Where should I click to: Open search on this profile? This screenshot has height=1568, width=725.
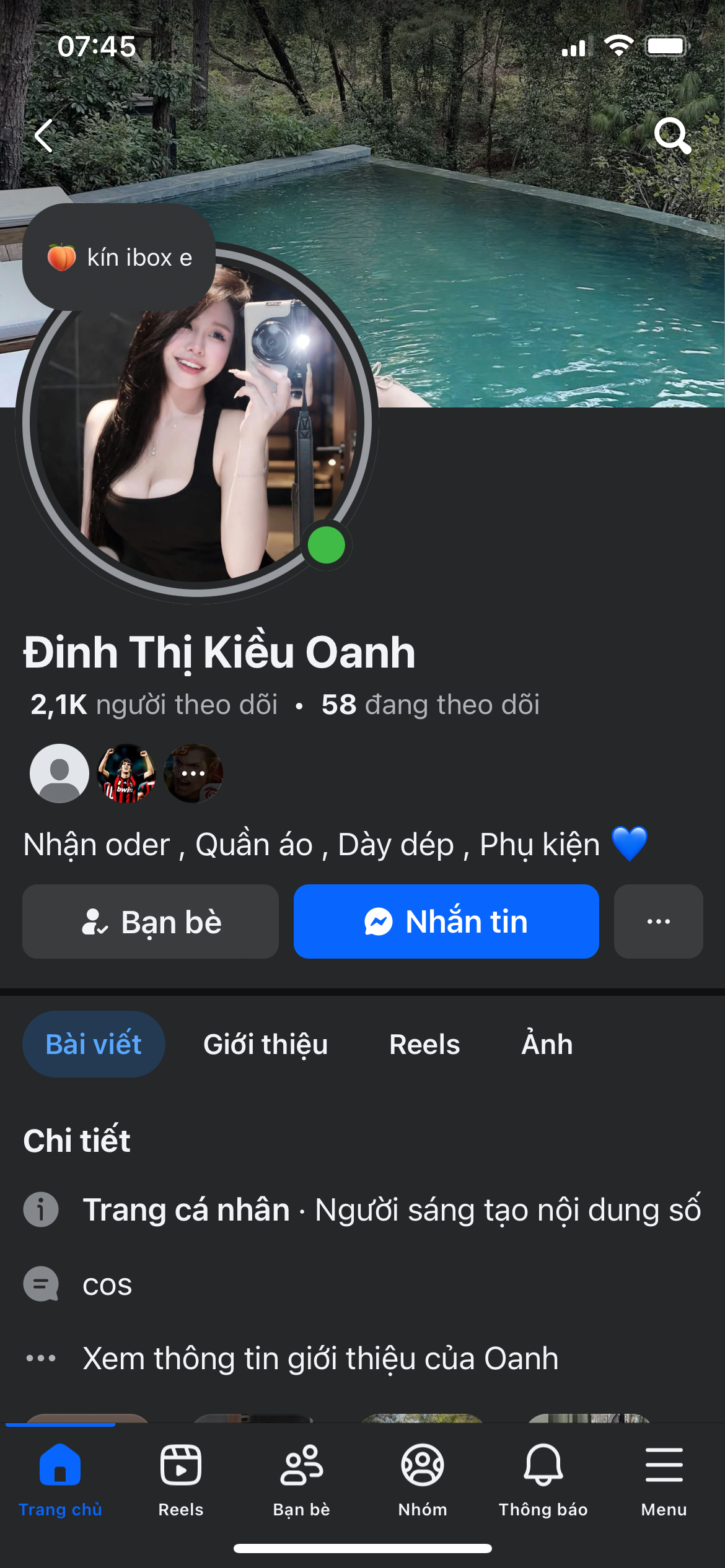pos(672,134)
